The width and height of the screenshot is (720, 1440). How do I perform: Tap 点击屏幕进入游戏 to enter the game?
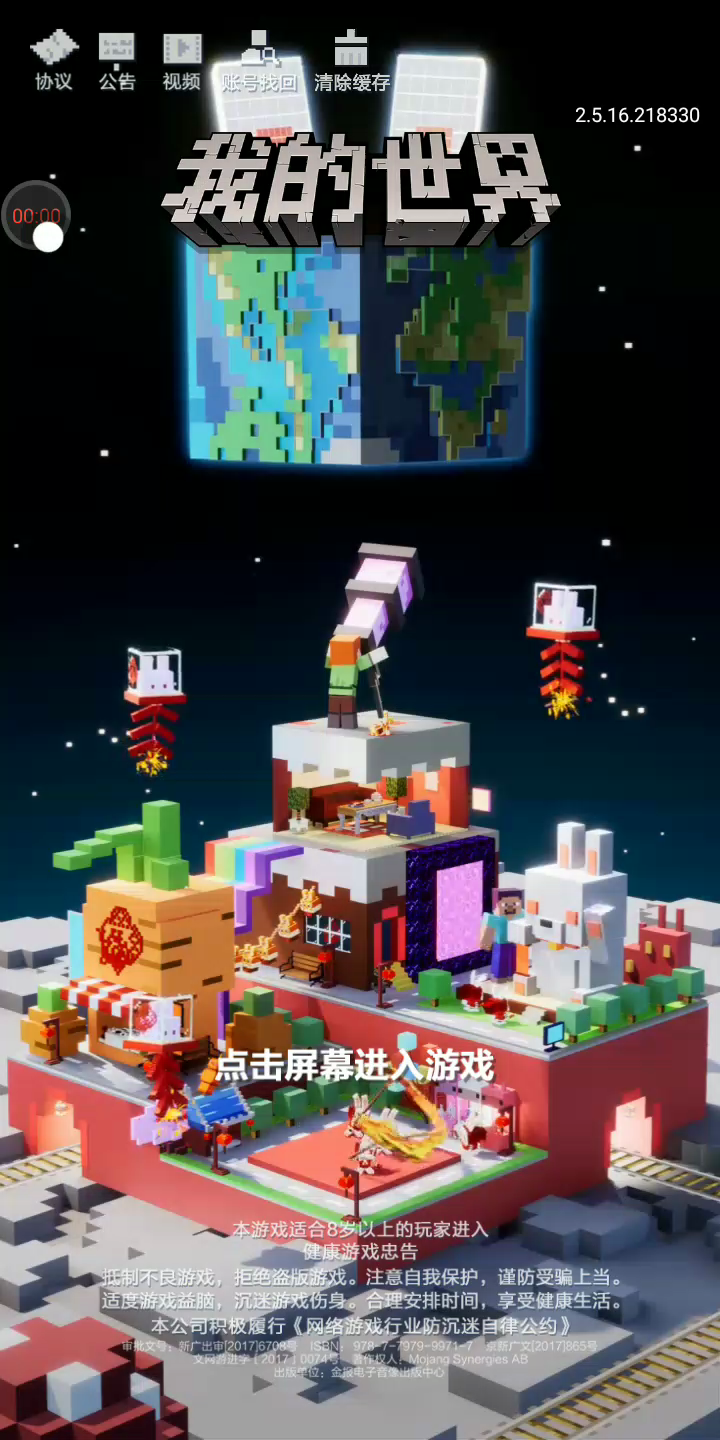coord(355,1066)
